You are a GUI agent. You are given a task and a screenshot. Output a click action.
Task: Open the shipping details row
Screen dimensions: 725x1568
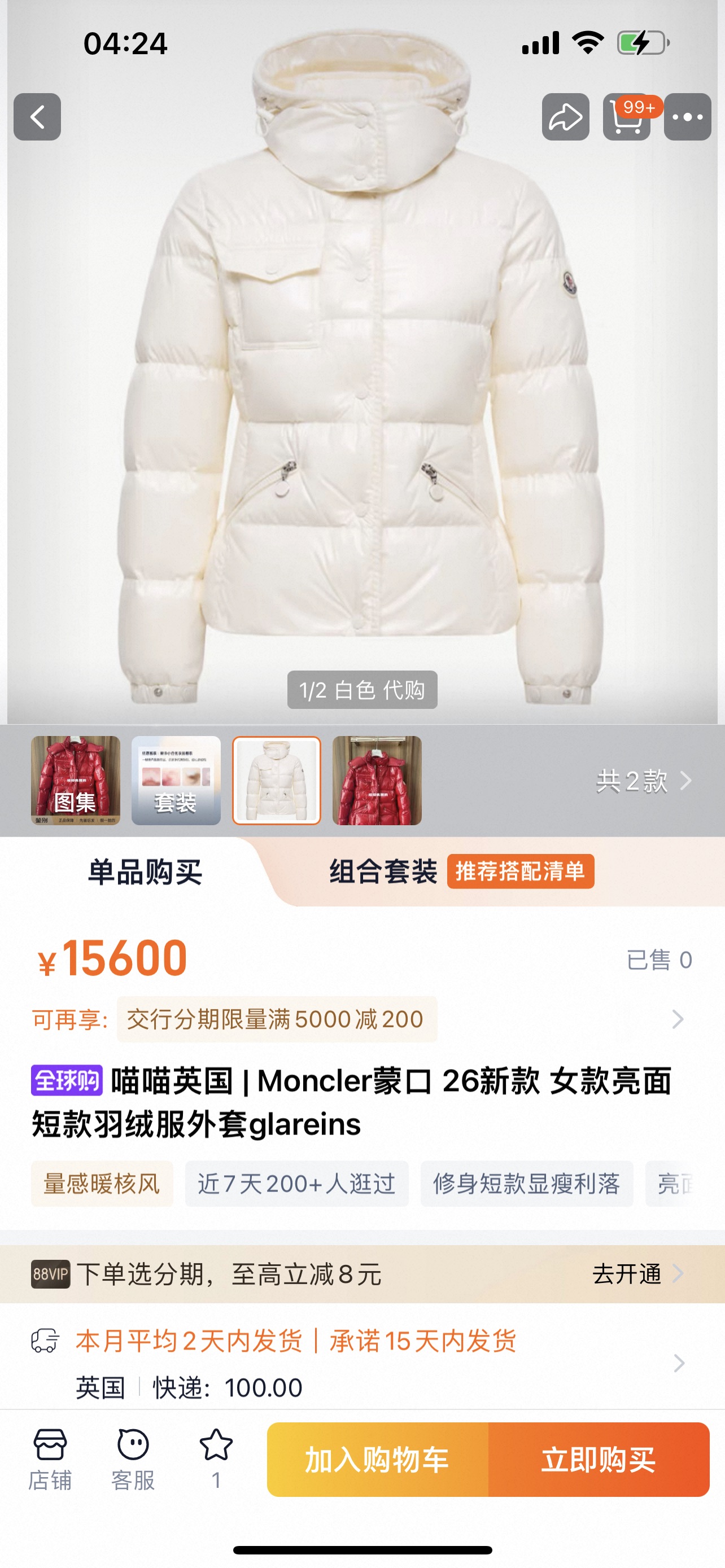[679, 1364]
